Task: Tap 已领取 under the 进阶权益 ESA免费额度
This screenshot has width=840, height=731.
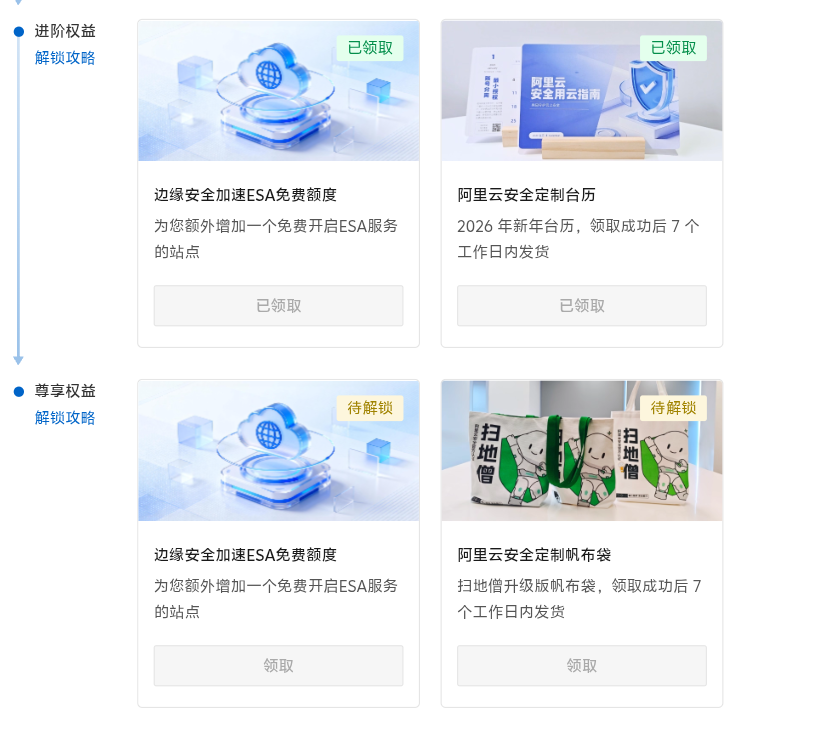Action: pyautogui.click(x=278, y=305)
